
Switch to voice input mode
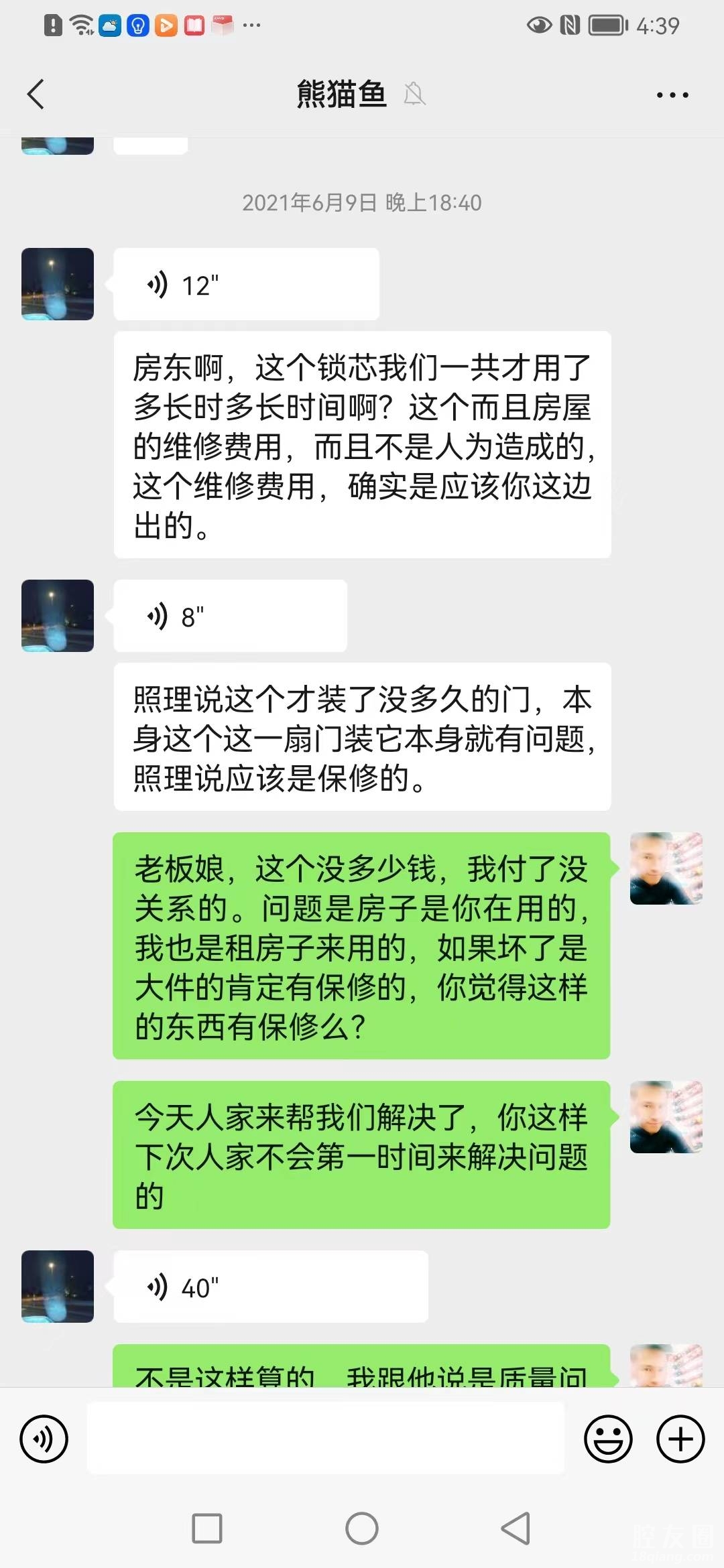coord(44,1439)
